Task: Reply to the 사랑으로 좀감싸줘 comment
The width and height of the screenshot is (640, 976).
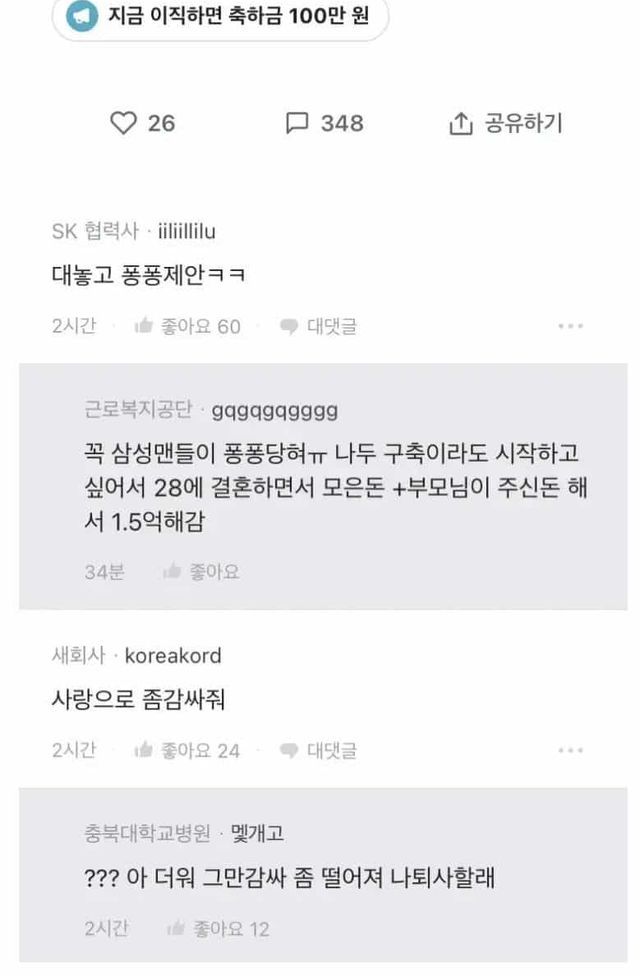Action: [x=318, y=750]
